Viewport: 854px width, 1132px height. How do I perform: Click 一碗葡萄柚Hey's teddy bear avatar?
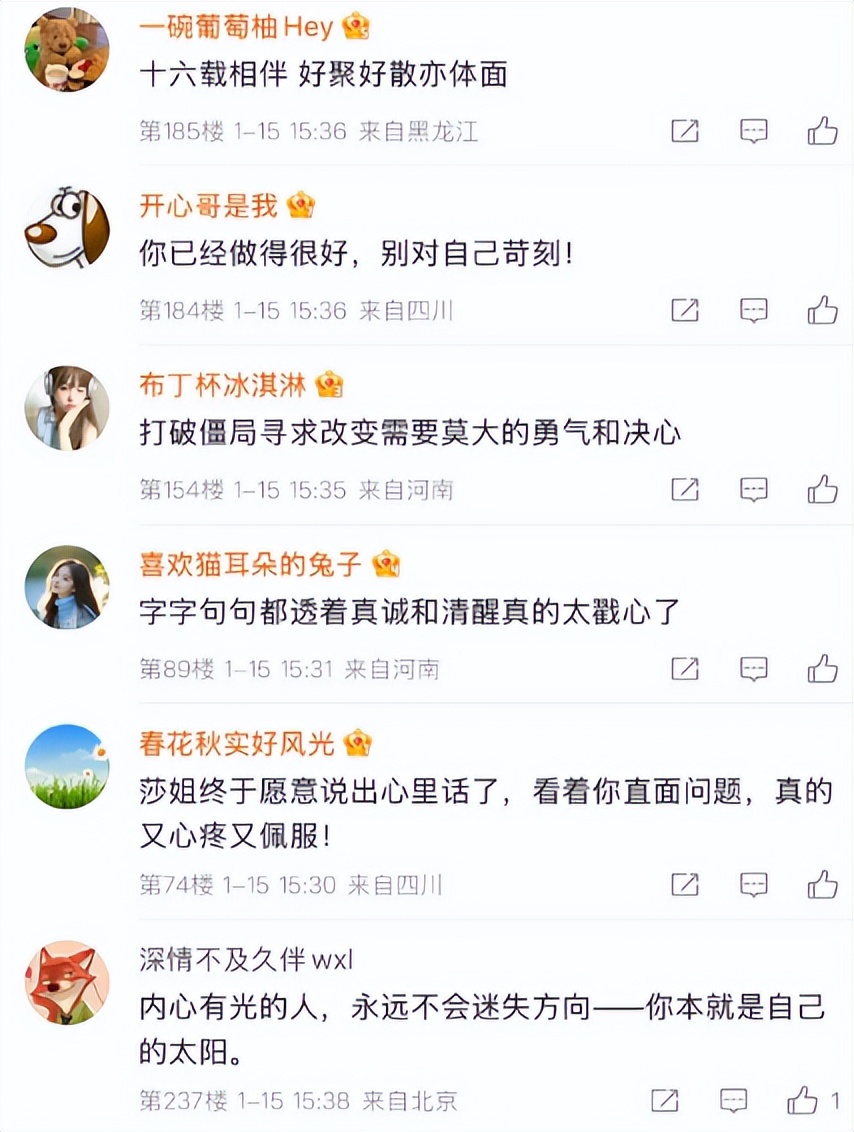pos(65,52)
